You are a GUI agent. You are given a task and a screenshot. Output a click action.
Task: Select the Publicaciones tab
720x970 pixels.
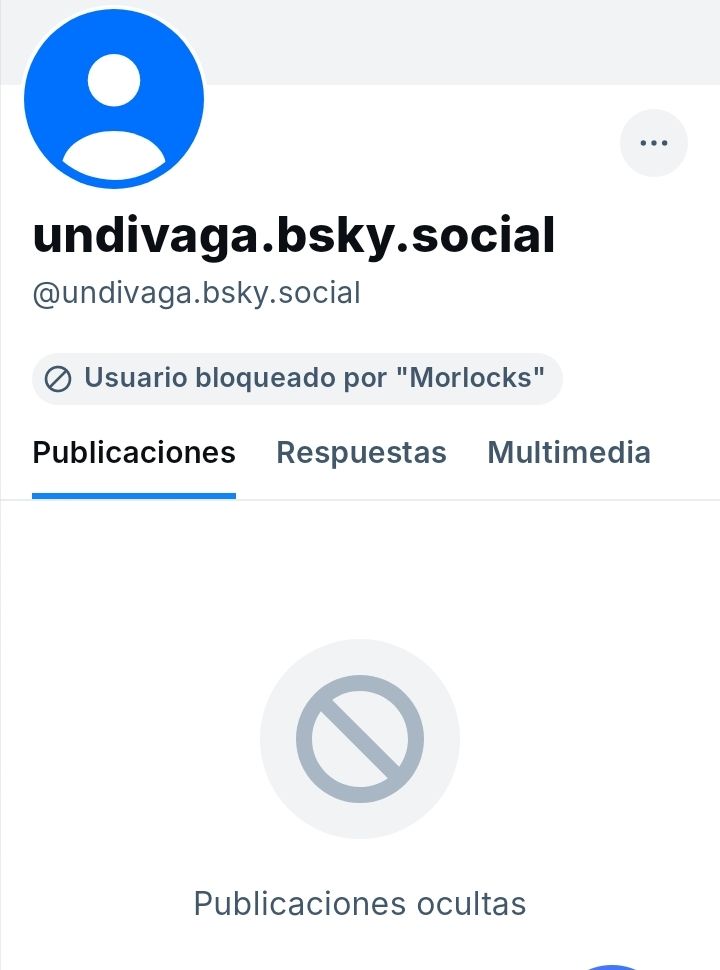point(134,453)
